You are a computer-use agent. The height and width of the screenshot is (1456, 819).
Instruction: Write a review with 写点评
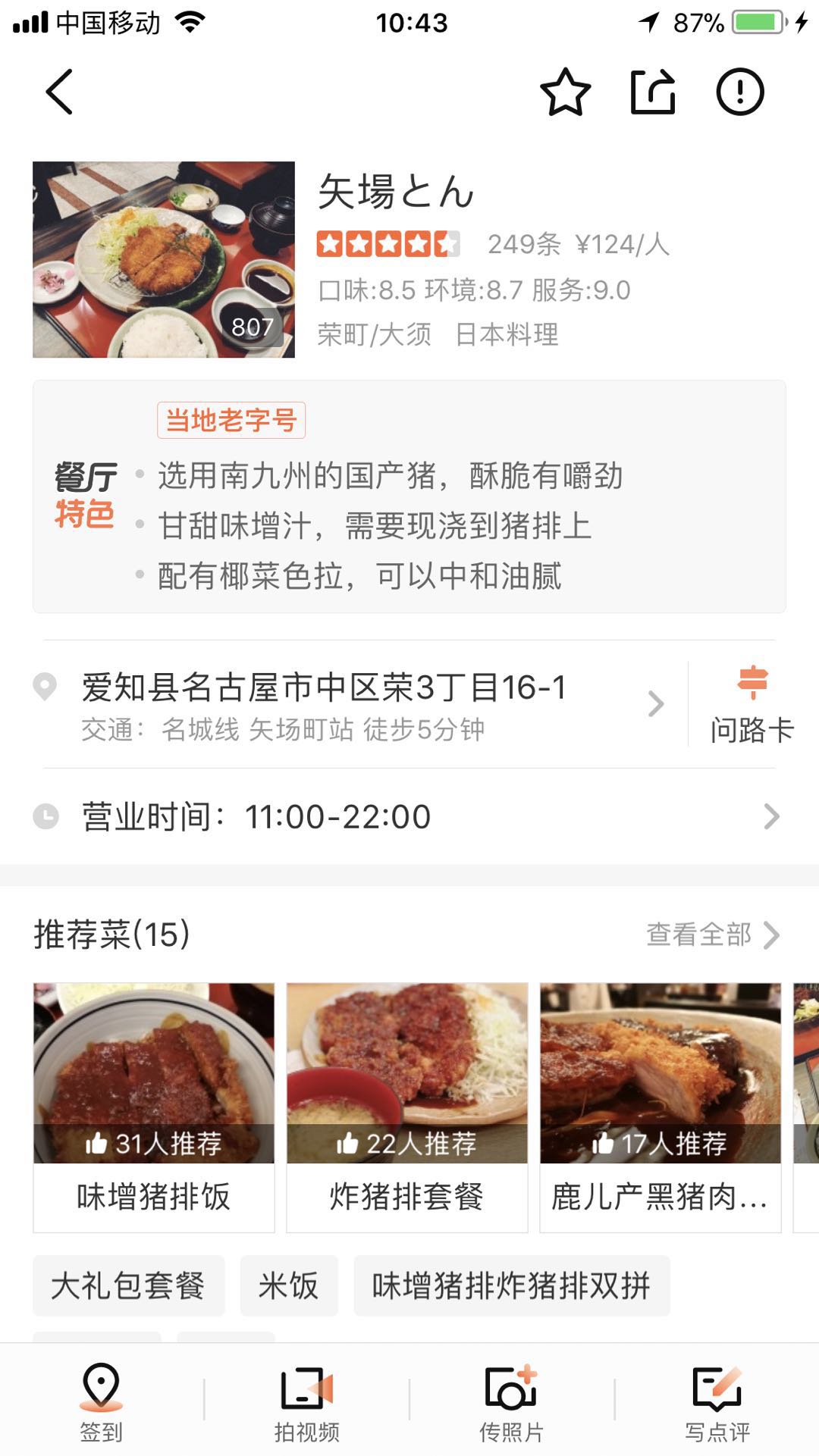click(x=717, y=1401)
